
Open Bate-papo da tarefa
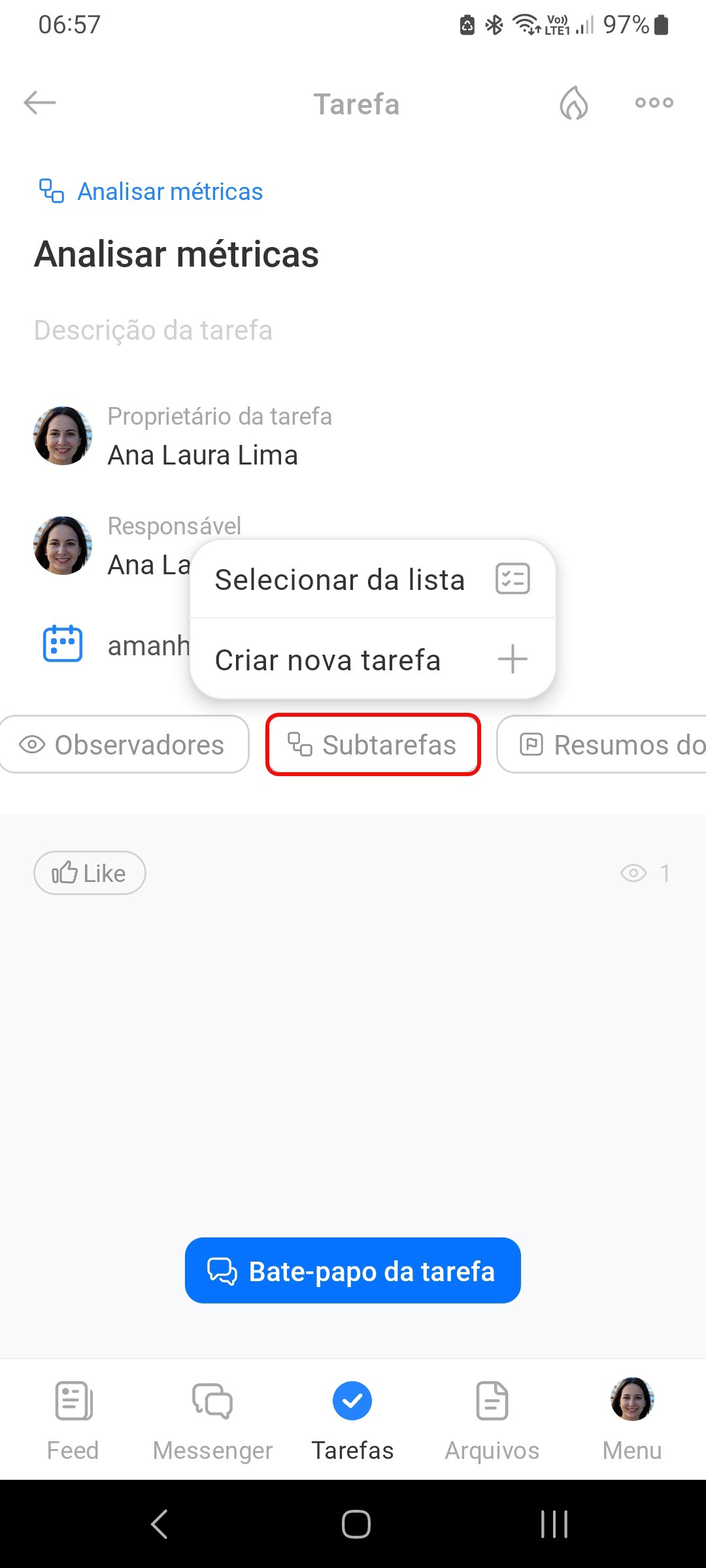[x=352, y=1271]
